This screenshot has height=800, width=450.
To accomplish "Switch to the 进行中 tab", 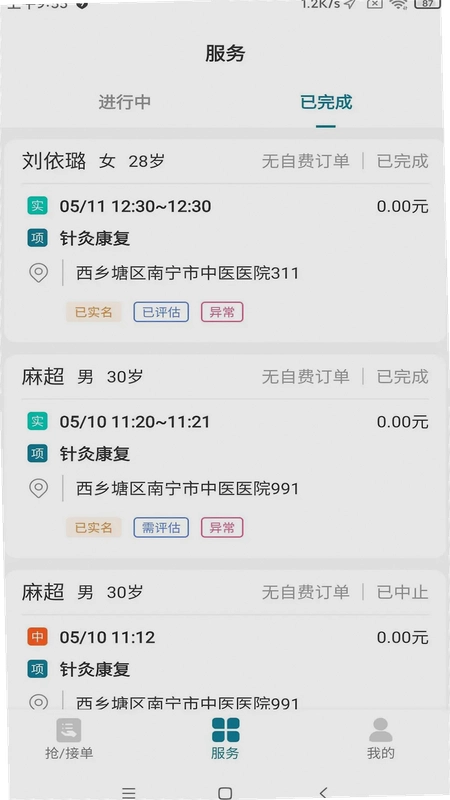I will pyautogui.click(x=124, y=102).
